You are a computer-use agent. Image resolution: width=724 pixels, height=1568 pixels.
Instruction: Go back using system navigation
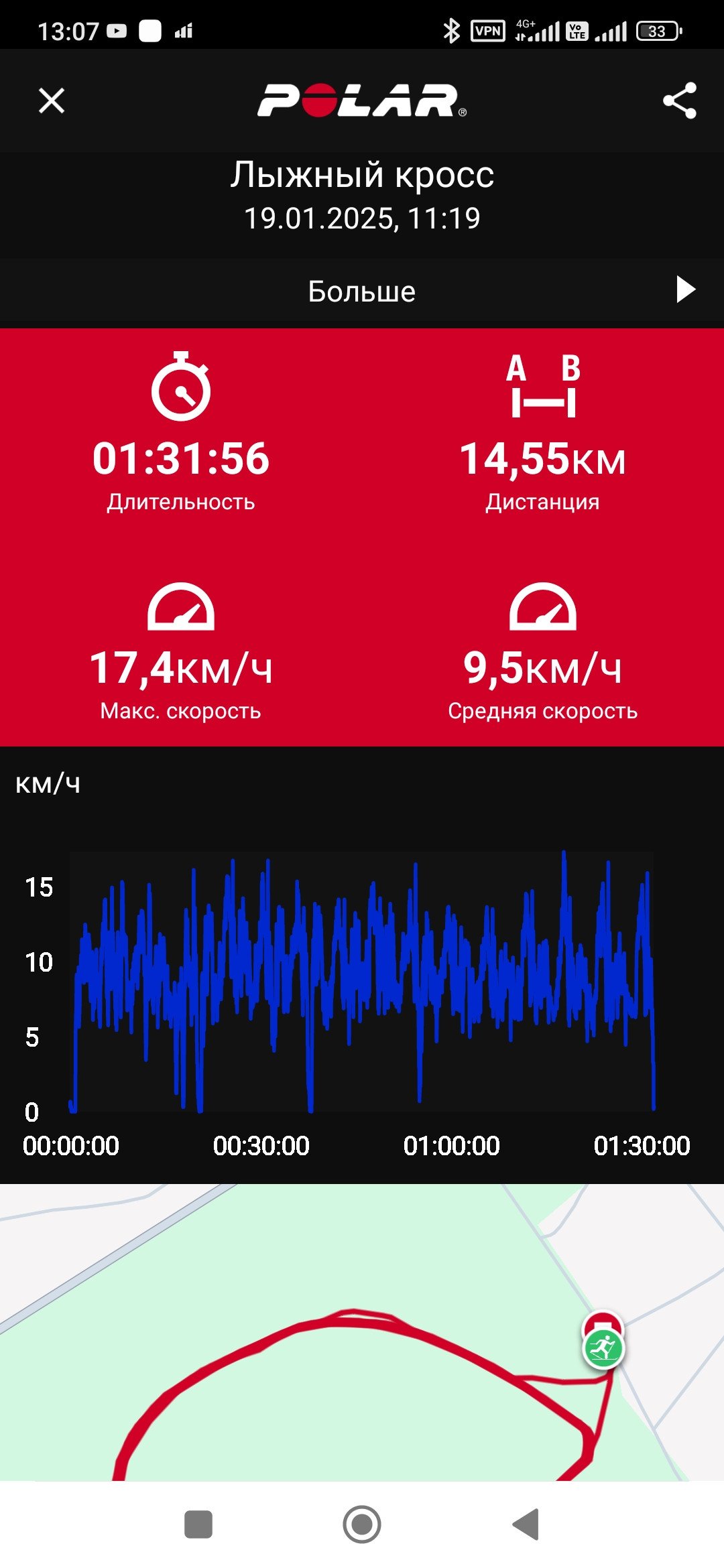click(526, 1525)
